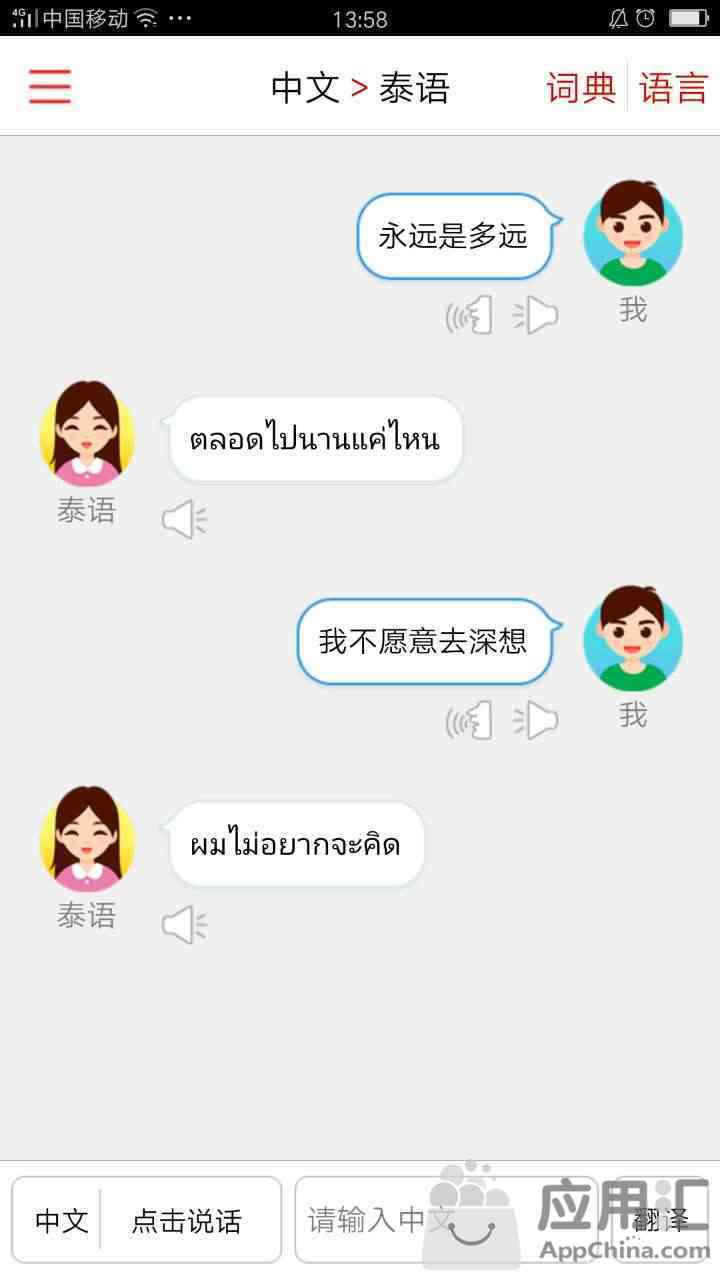This screenshot has width=720, height=1280.
Task: Tap 点击说话 to speak
Action: point(187,1221)
